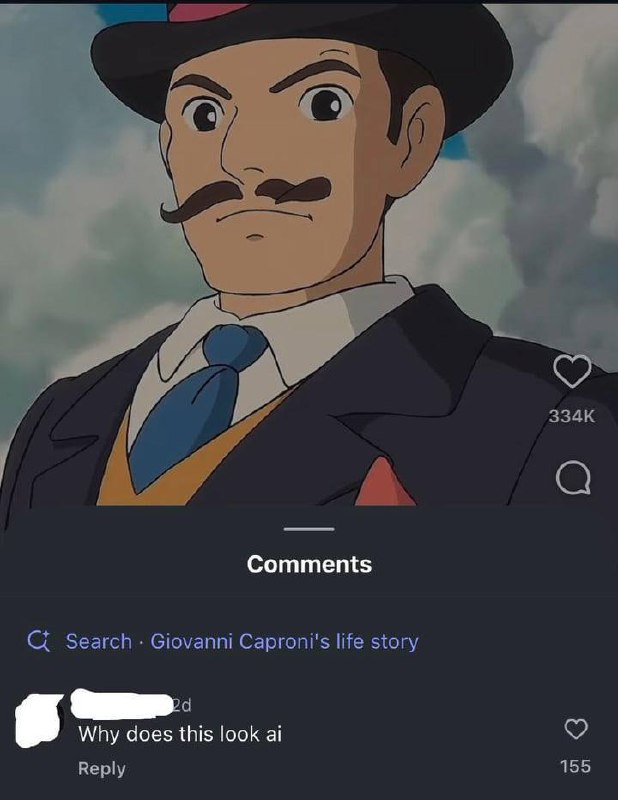Screen dimensions: 618x800
Task: Search Giovanni Caproni's life story
Action: pyautogui.click(x=241, y=641)
